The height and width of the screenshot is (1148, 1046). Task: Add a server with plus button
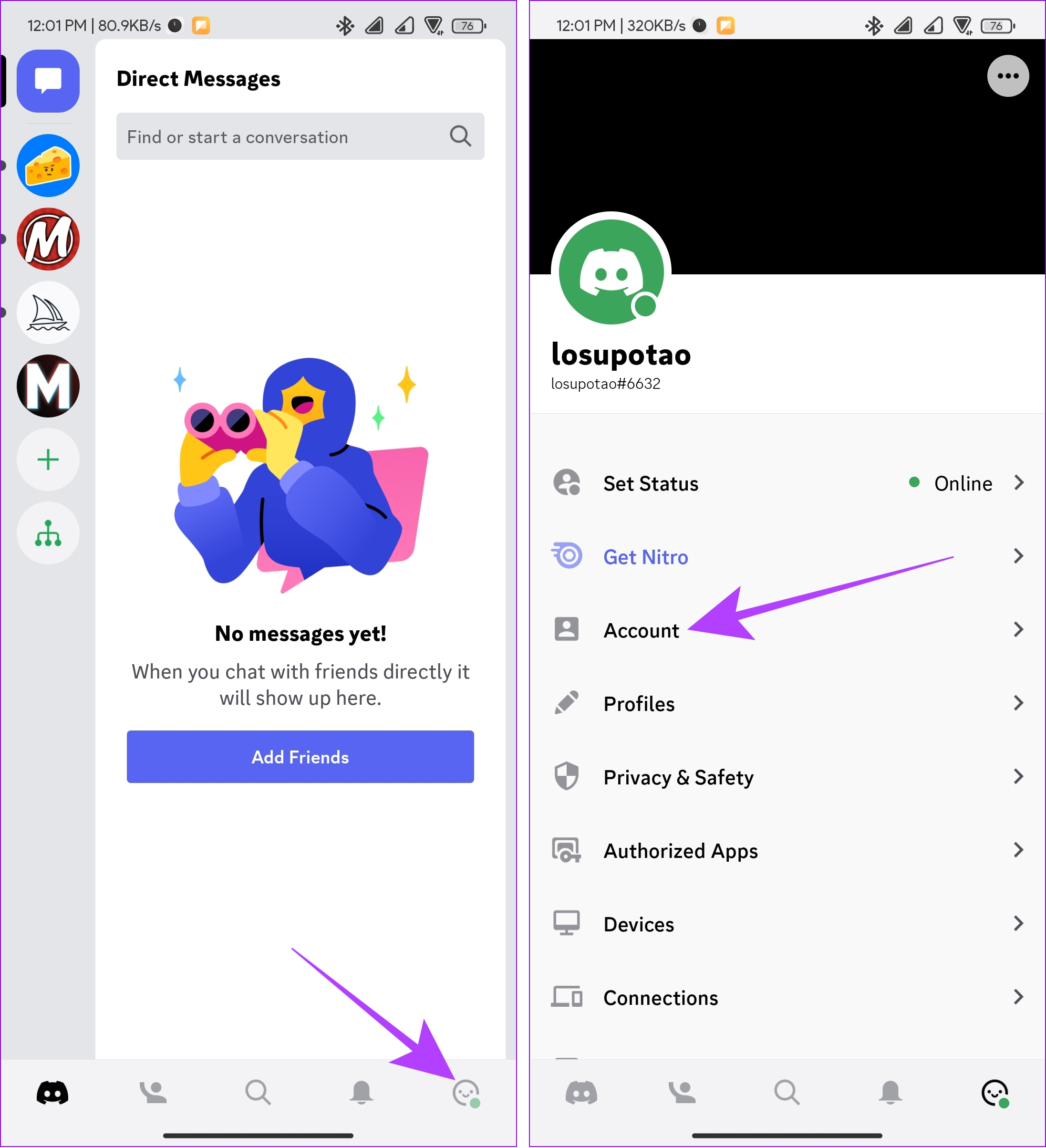(48, 459)
